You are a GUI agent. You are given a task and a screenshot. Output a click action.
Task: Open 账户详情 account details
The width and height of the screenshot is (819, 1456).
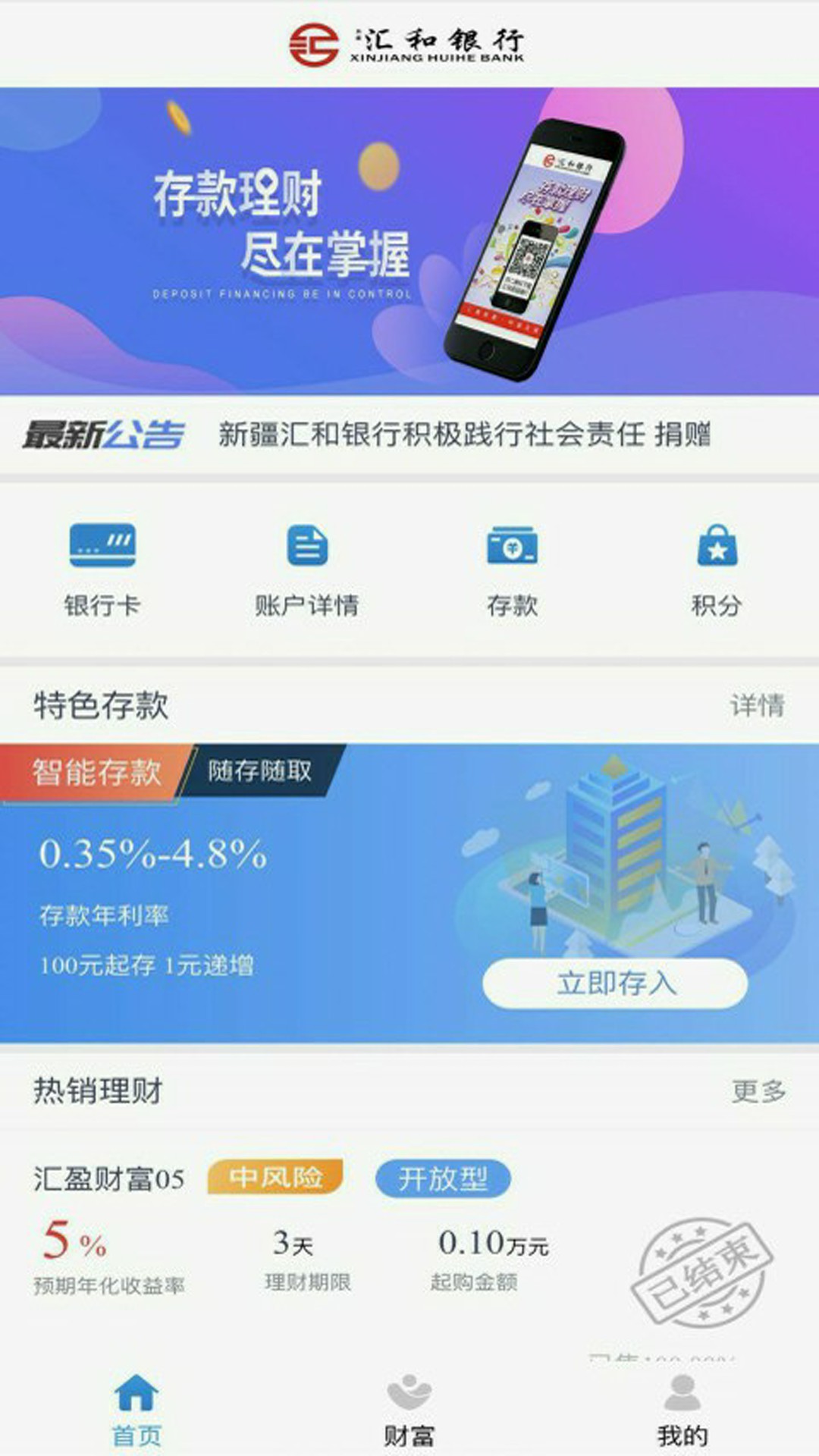point(307,570)
